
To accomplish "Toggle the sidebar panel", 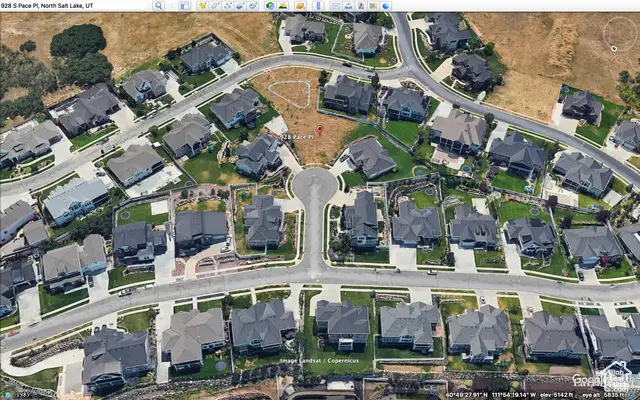I will (x=184, y=6).
